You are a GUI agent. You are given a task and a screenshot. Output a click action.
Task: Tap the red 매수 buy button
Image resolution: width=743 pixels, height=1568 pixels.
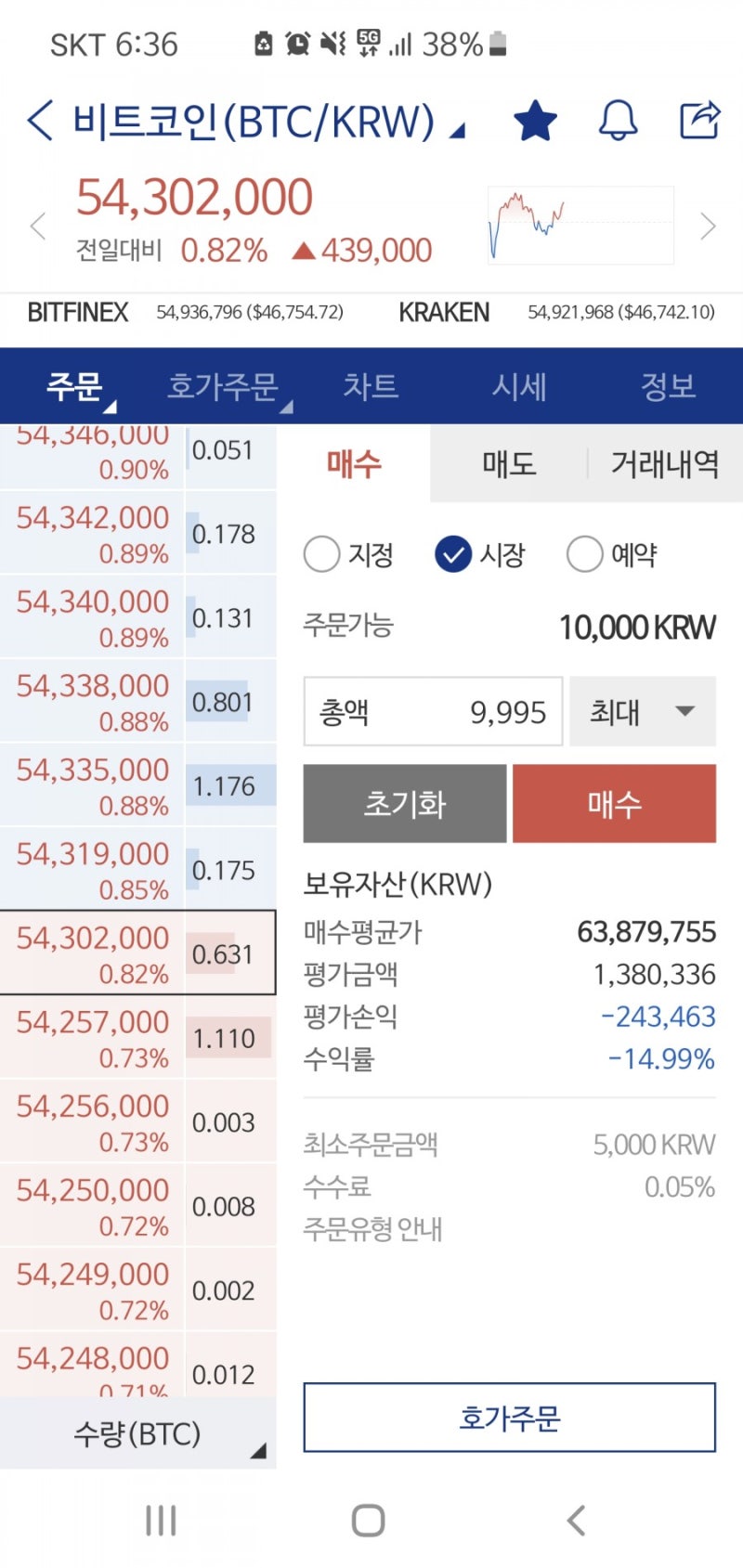[x=614, y=803]
